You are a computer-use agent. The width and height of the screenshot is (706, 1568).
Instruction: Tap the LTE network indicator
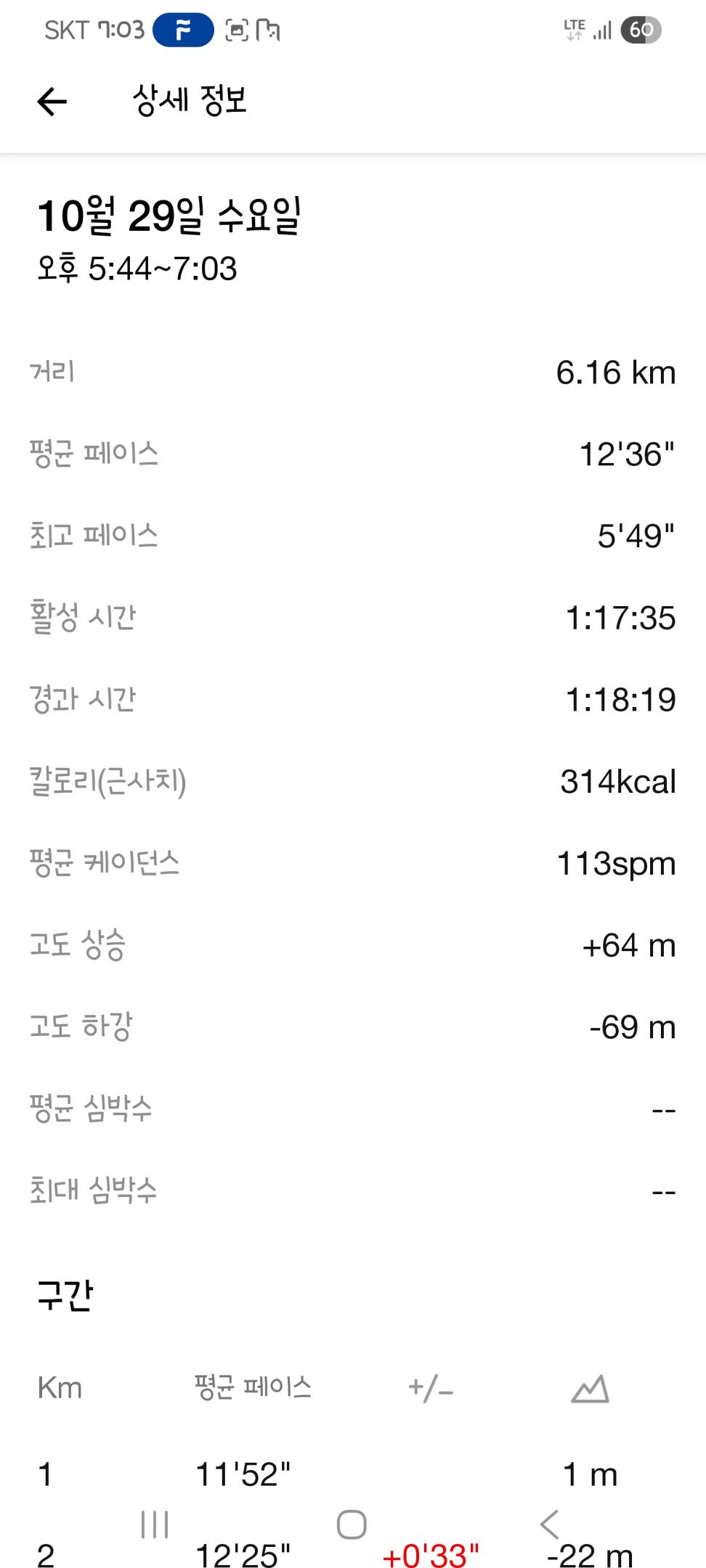(x=573, y=28)
